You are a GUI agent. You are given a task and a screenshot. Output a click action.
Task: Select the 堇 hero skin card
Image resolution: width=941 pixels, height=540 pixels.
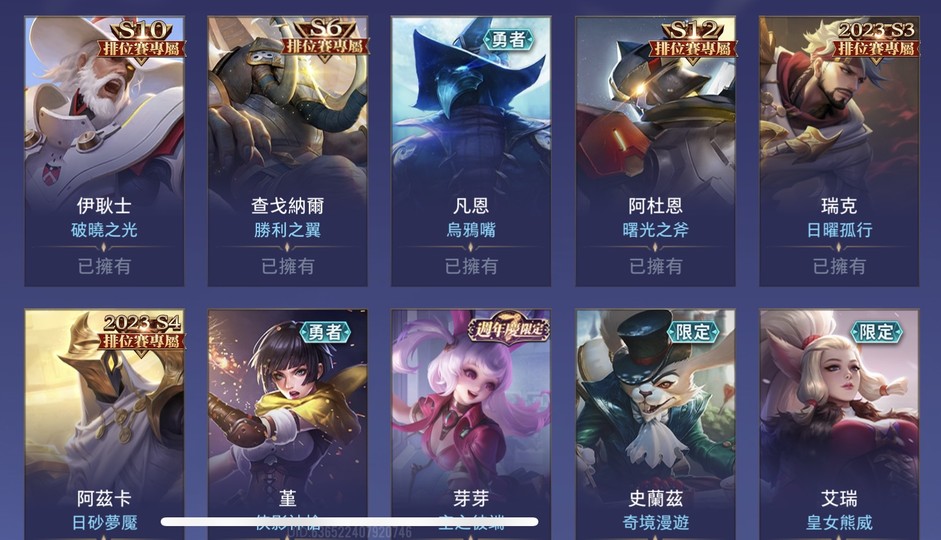point(288,420)
